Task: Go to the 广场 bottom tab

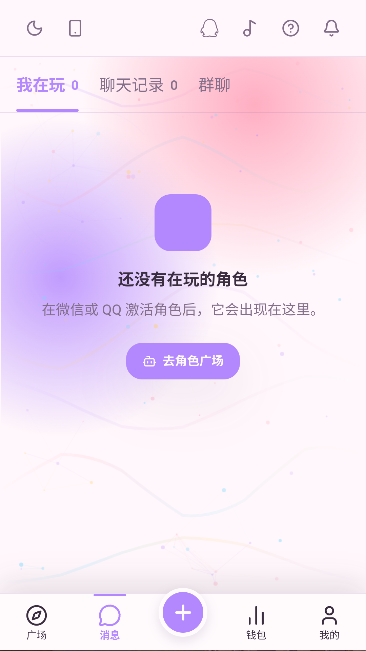Action: (37, 622)
